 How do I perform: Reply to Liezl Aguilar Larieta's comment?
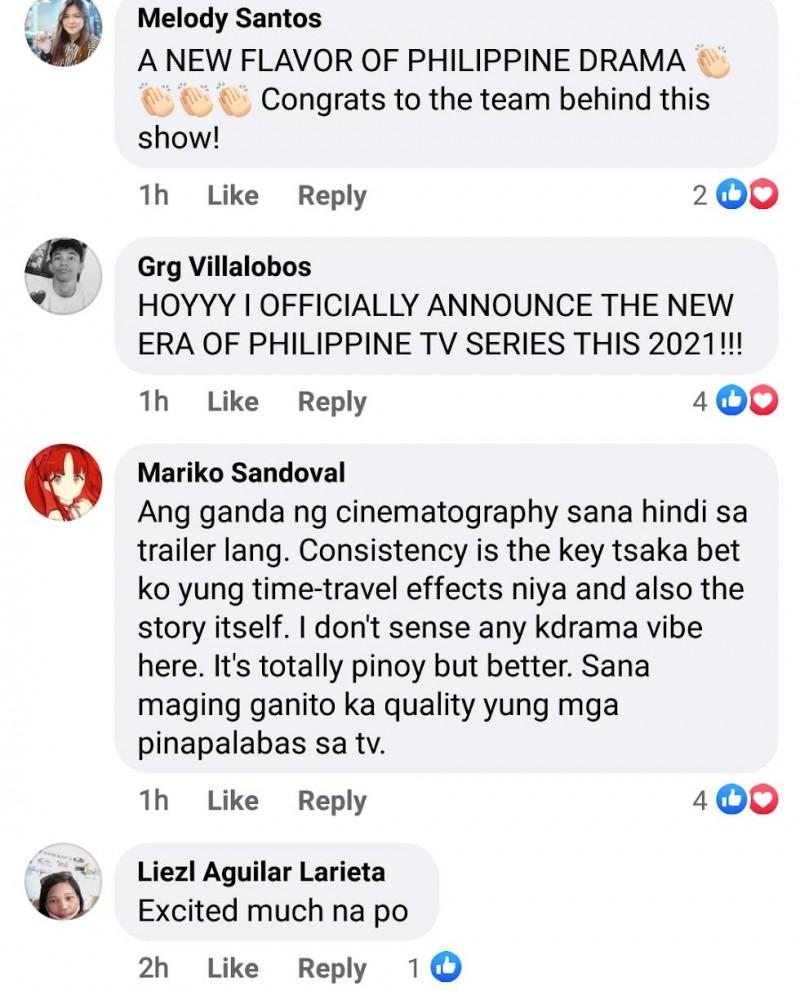(332, 967)
